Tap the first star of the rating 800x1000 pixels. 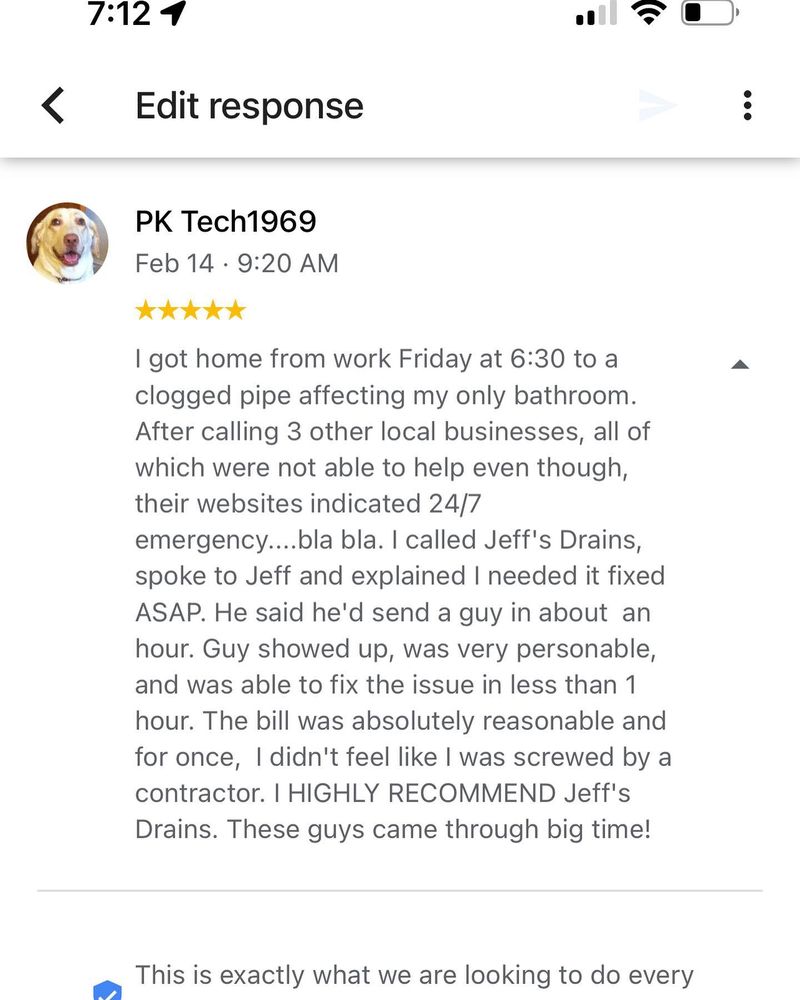pos(146,309)
